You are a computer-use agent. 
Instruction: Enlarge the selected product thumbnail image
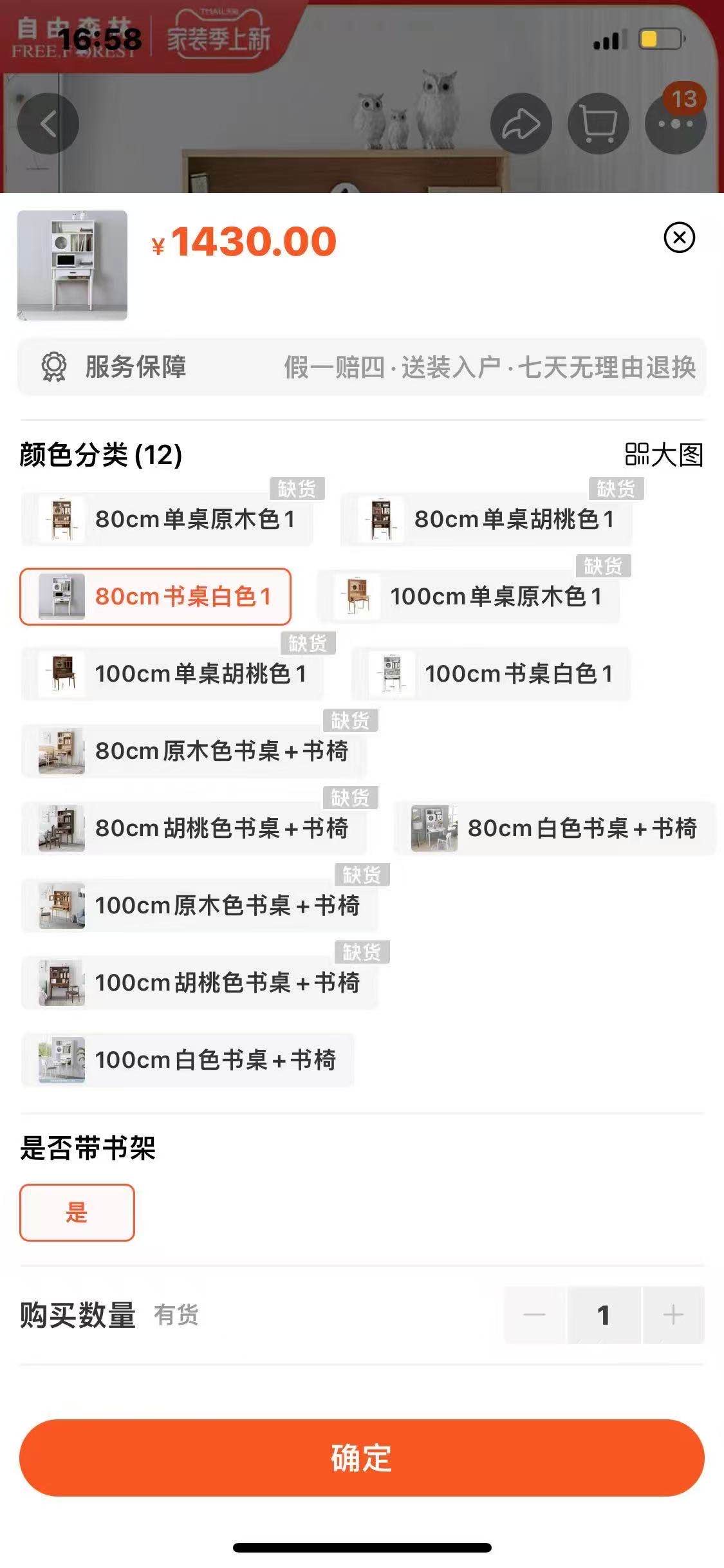pyautogui.click(x=72, y=265)
